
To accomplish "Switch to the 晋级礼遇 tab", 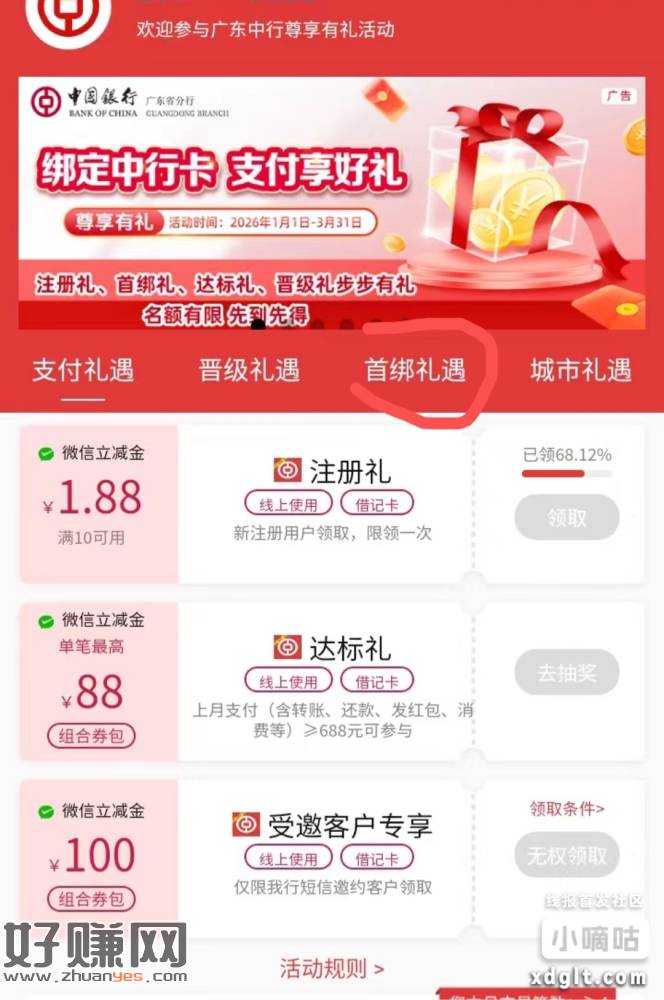I will (x=249, y=370).
